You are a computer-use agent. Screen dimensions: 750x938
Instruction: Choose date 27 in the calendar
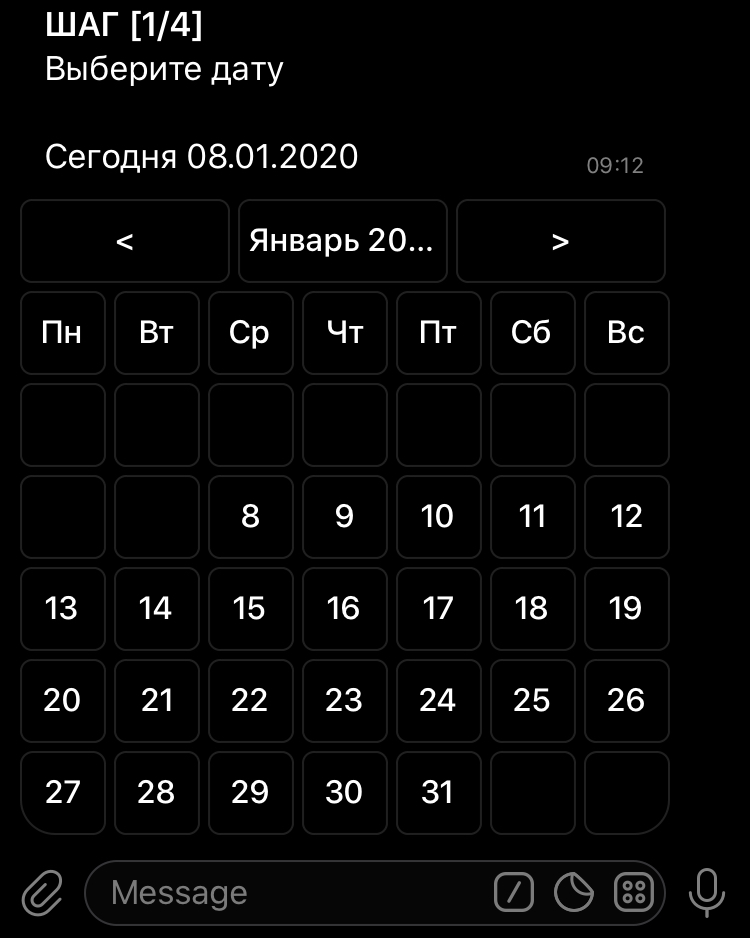coord(62,792)
